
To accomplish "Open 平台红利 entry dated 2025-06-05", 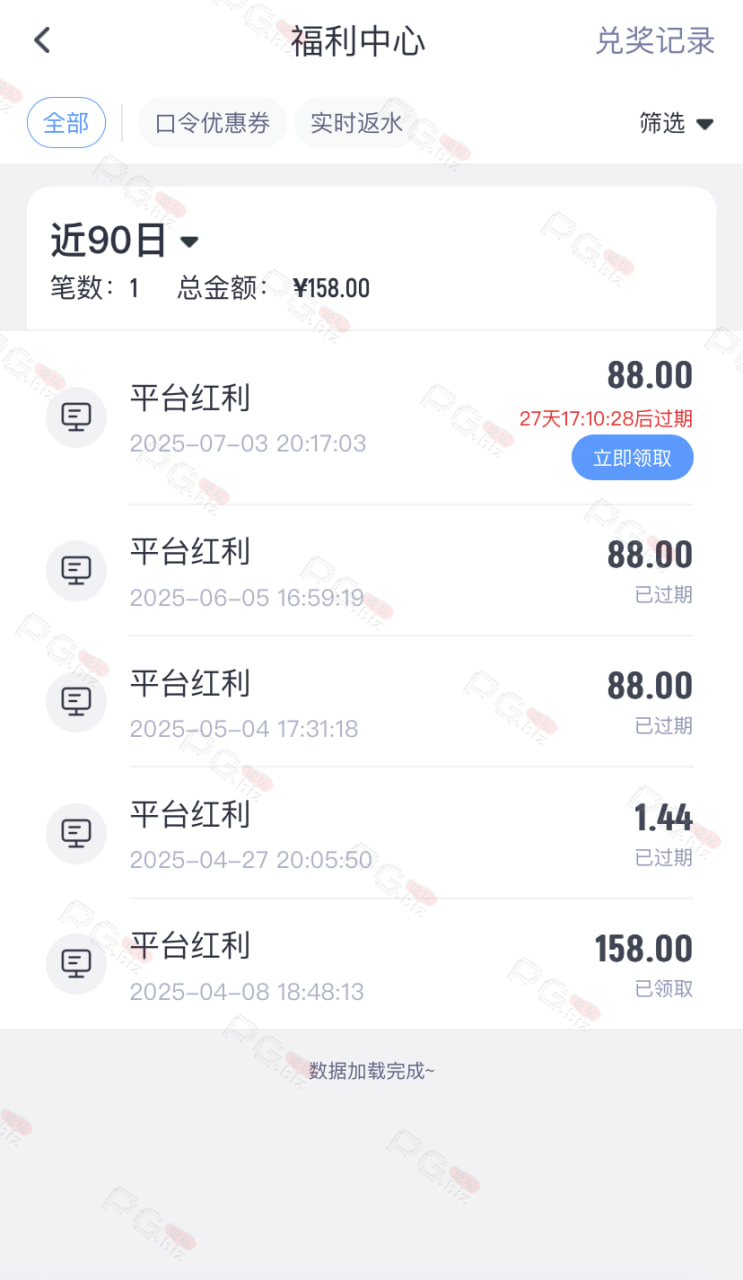I will (371, 571).
